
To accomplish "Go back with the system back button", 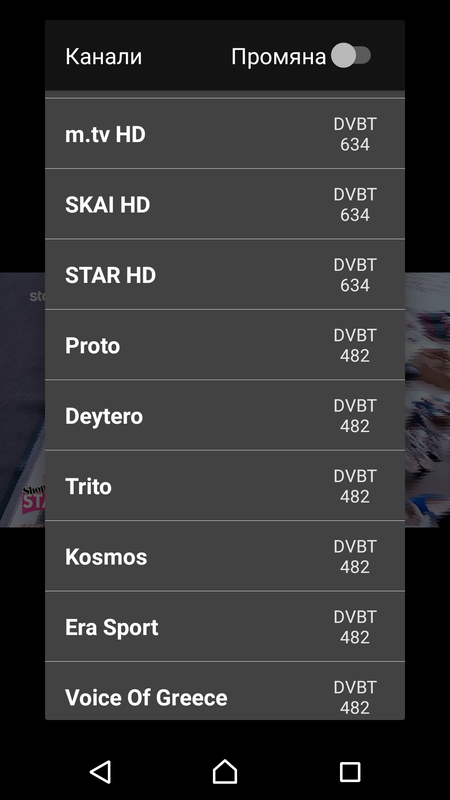I will click(101, 771).
